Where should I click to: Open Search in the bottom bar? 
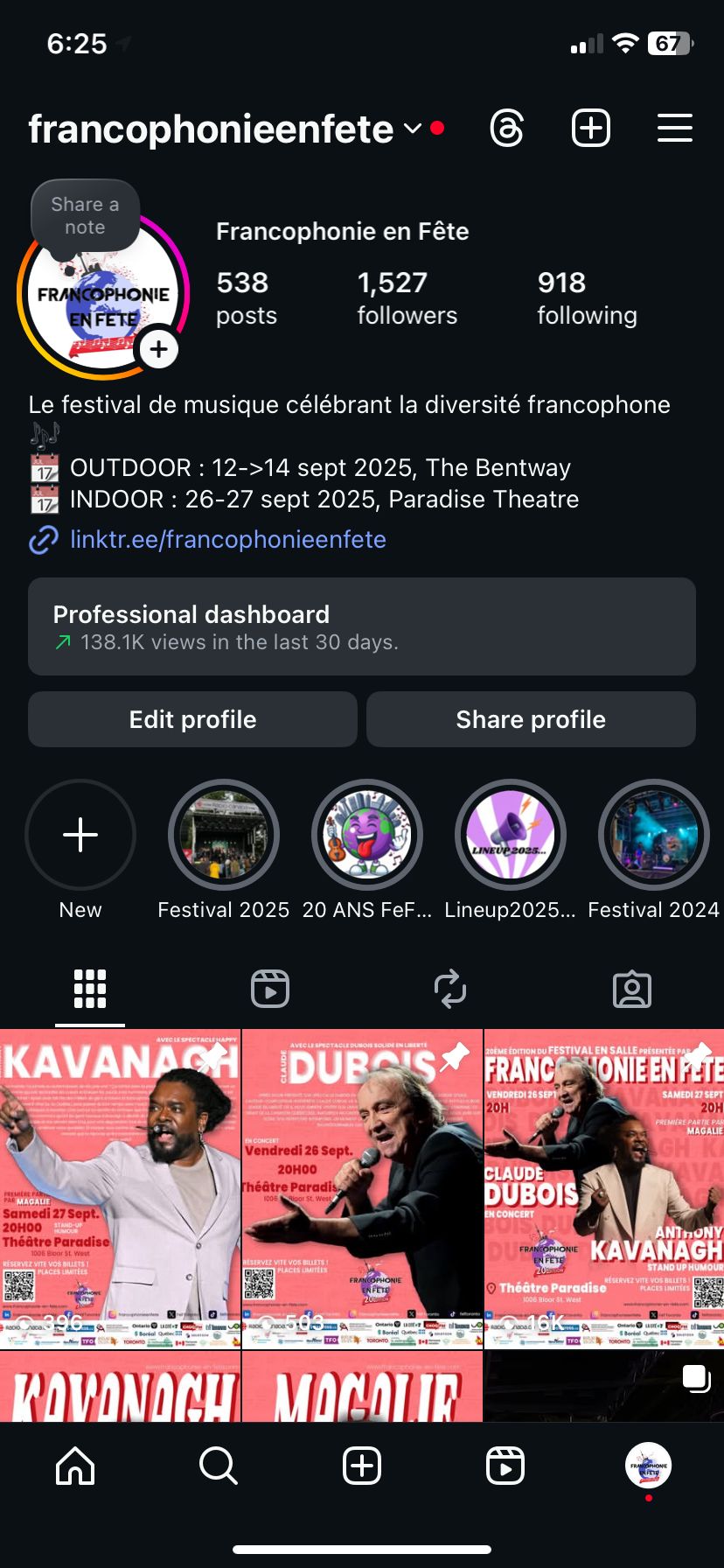pyautogui.click(x=218, y=1465)
